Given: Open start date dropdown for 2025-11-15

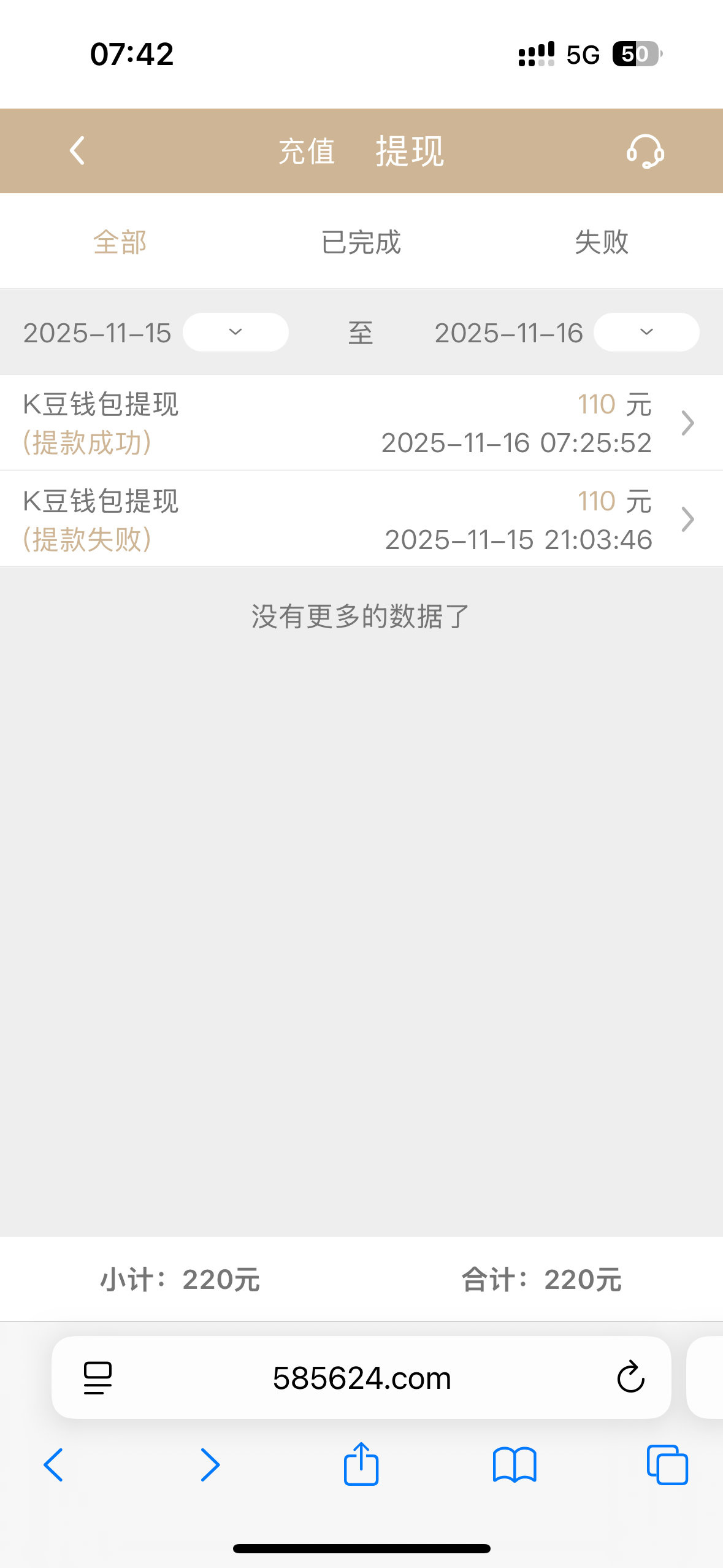Looking at the screenshot, I should (x=235, y=332).
